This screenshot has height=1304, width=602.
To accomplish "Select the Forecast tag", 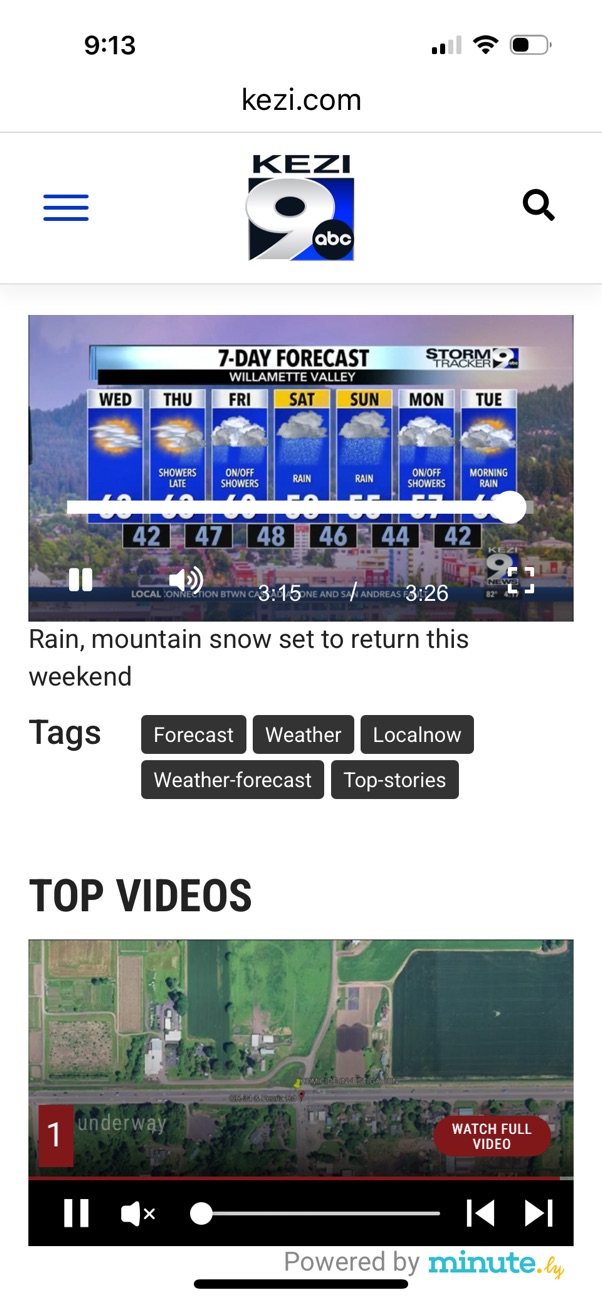I will 193,735.
